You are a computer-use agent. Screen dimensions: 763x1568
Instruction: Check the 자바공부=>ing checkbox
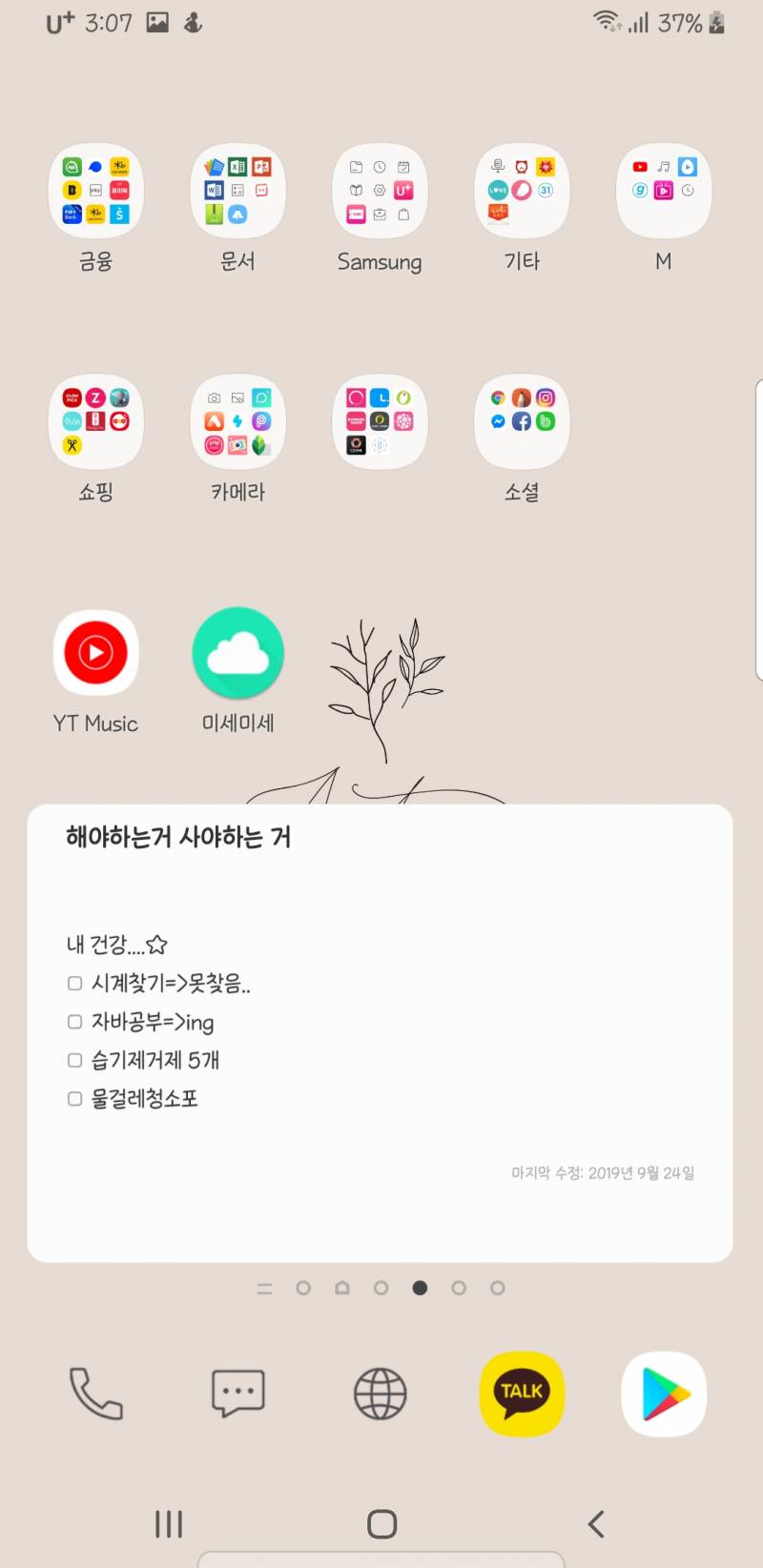coord(74,1021)
